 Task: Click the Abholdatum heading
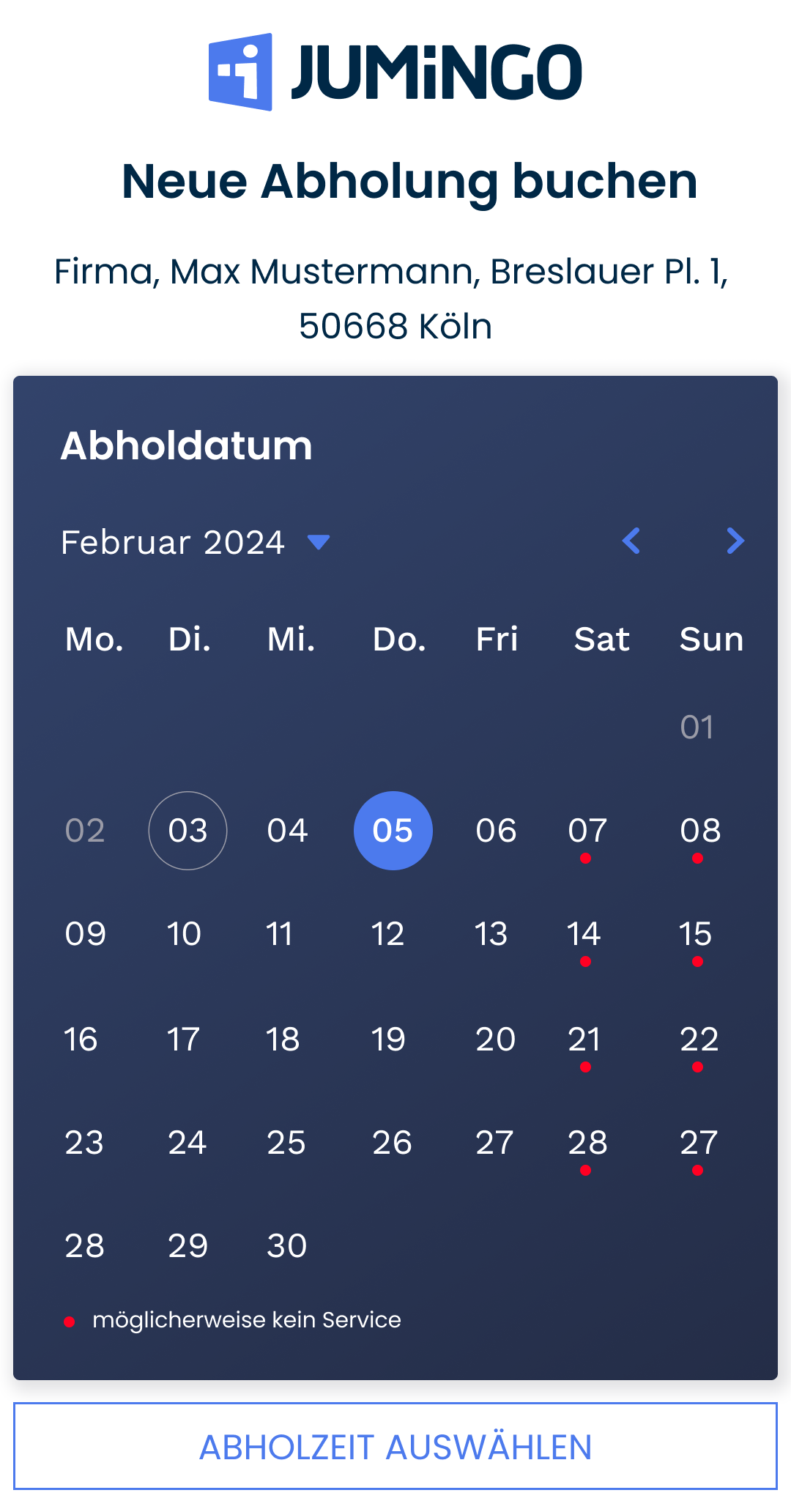pos(186,445)
